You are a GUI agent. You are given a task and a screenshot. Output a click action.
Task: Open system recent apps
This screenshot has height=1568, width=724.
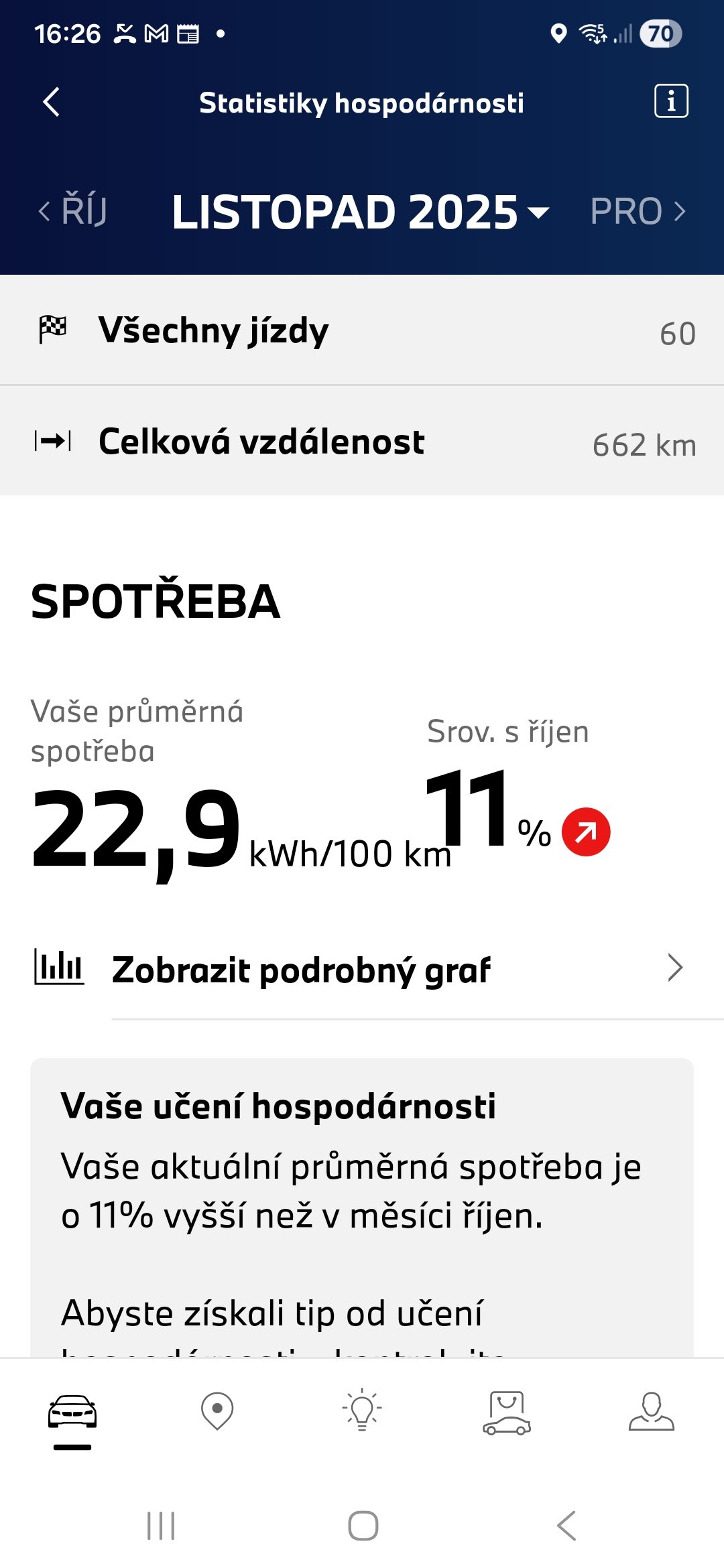161,1526
